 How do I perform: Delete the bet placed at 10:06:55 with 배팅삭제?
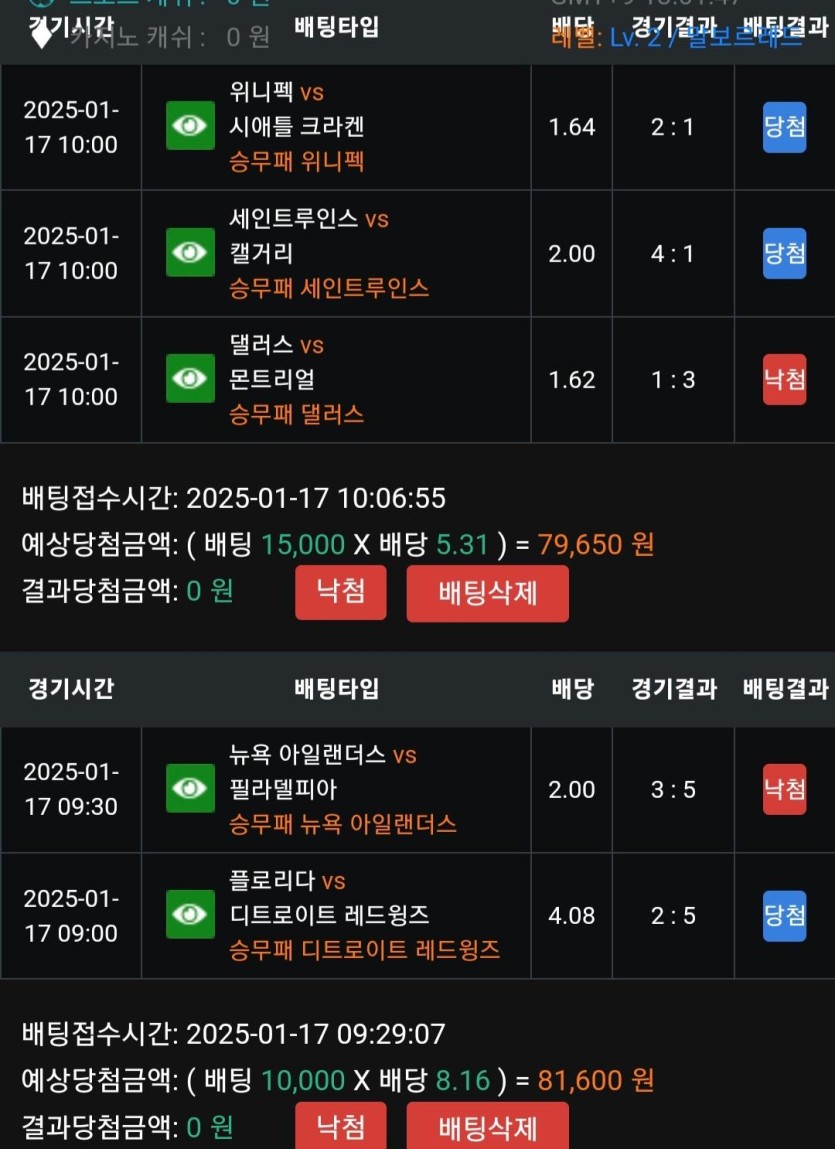(x=487, y=593)
